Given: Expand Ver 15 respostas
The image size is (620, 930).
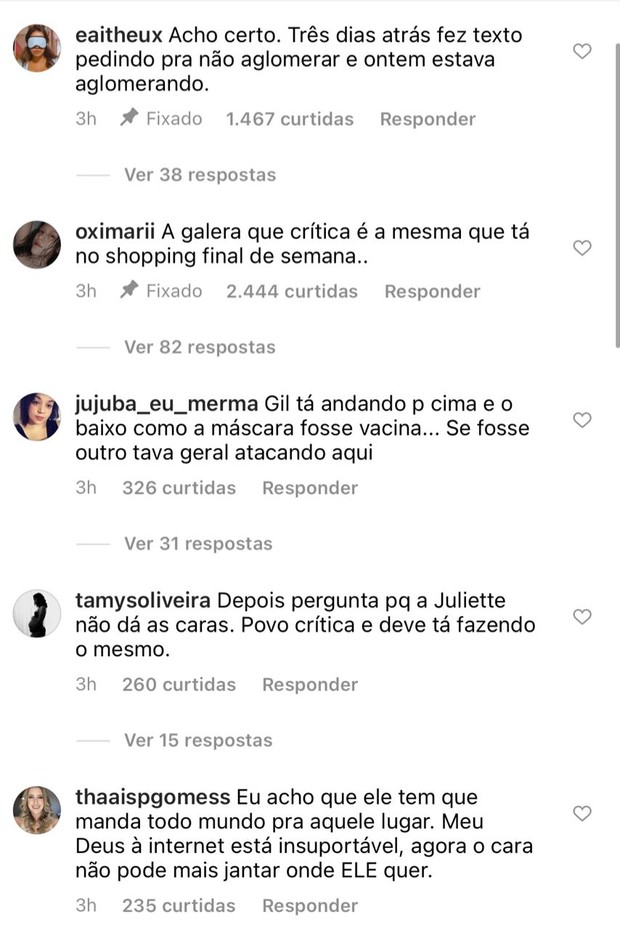Looking at the screenshot, I should (x=198, y=741).
